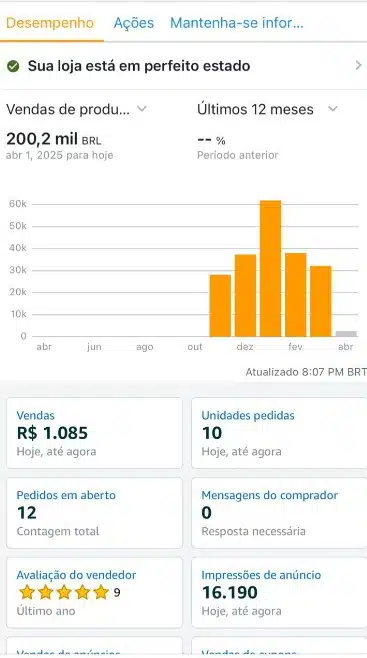Open Mensagens do comprador card
This screenshot has width=367, height=658.
(279, 513)
